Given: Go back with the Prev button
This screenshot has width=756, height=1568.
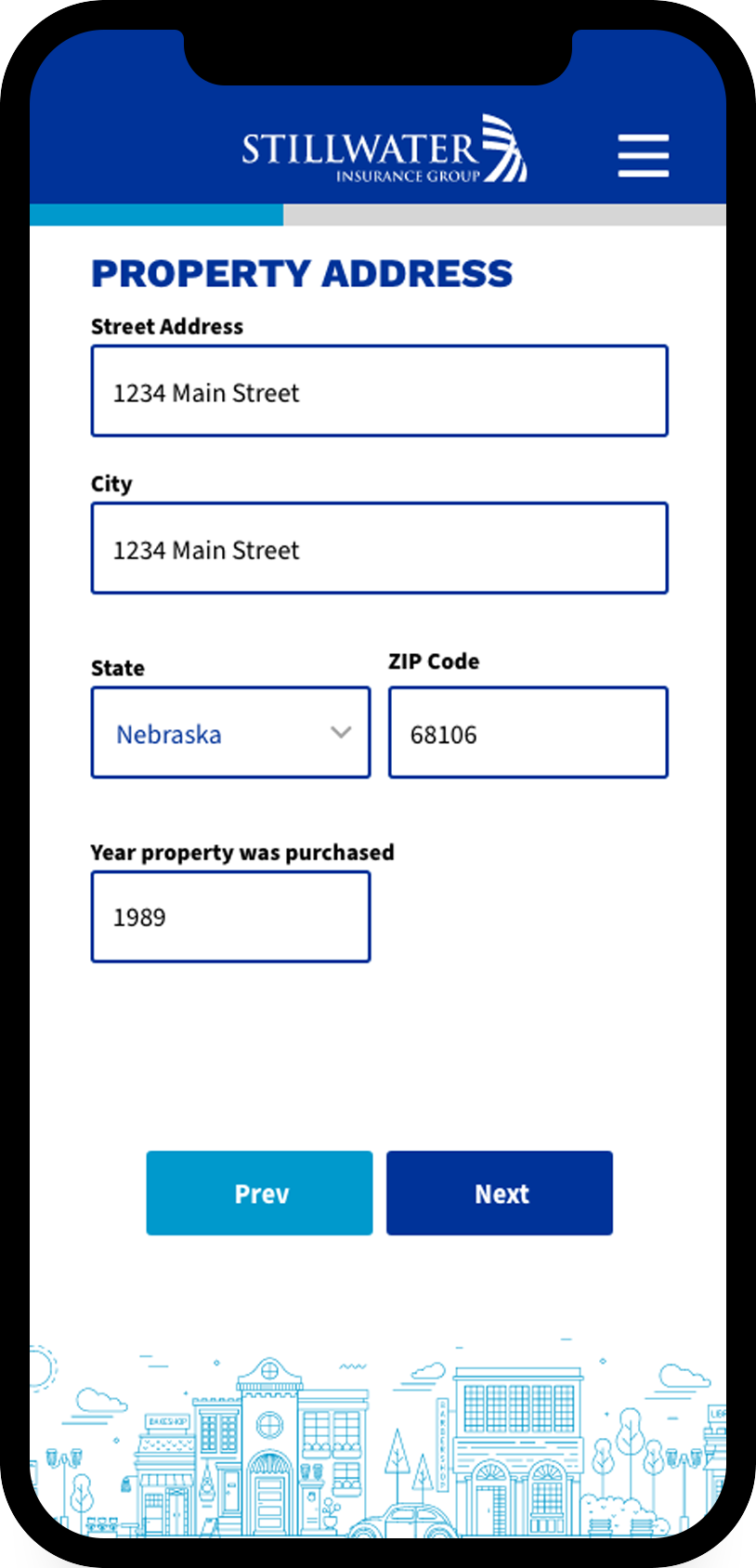Looking at the screenshot, I should (x=259, y=1193).
